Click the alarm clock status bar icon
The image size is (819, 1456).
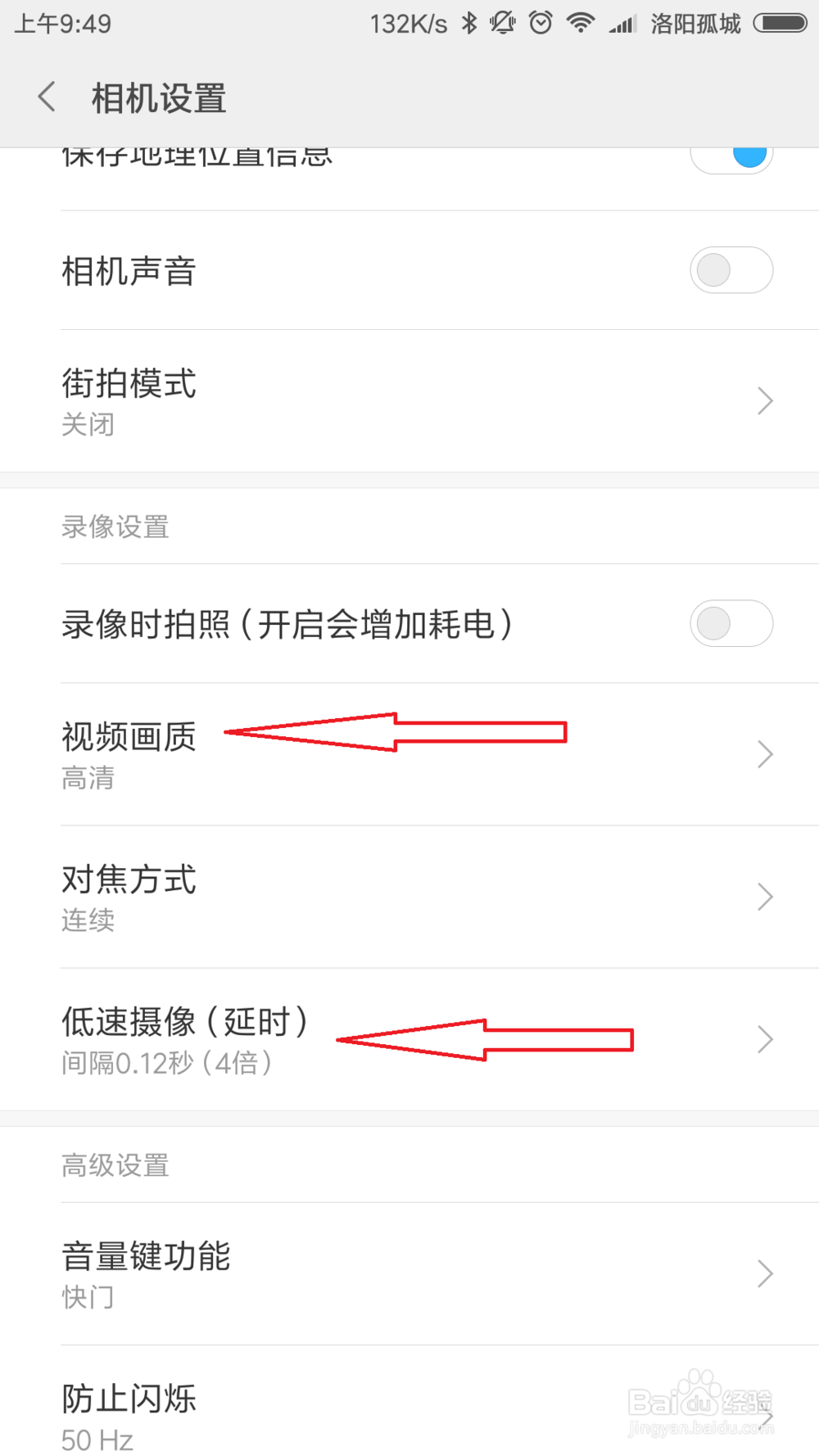click(541, 23)
